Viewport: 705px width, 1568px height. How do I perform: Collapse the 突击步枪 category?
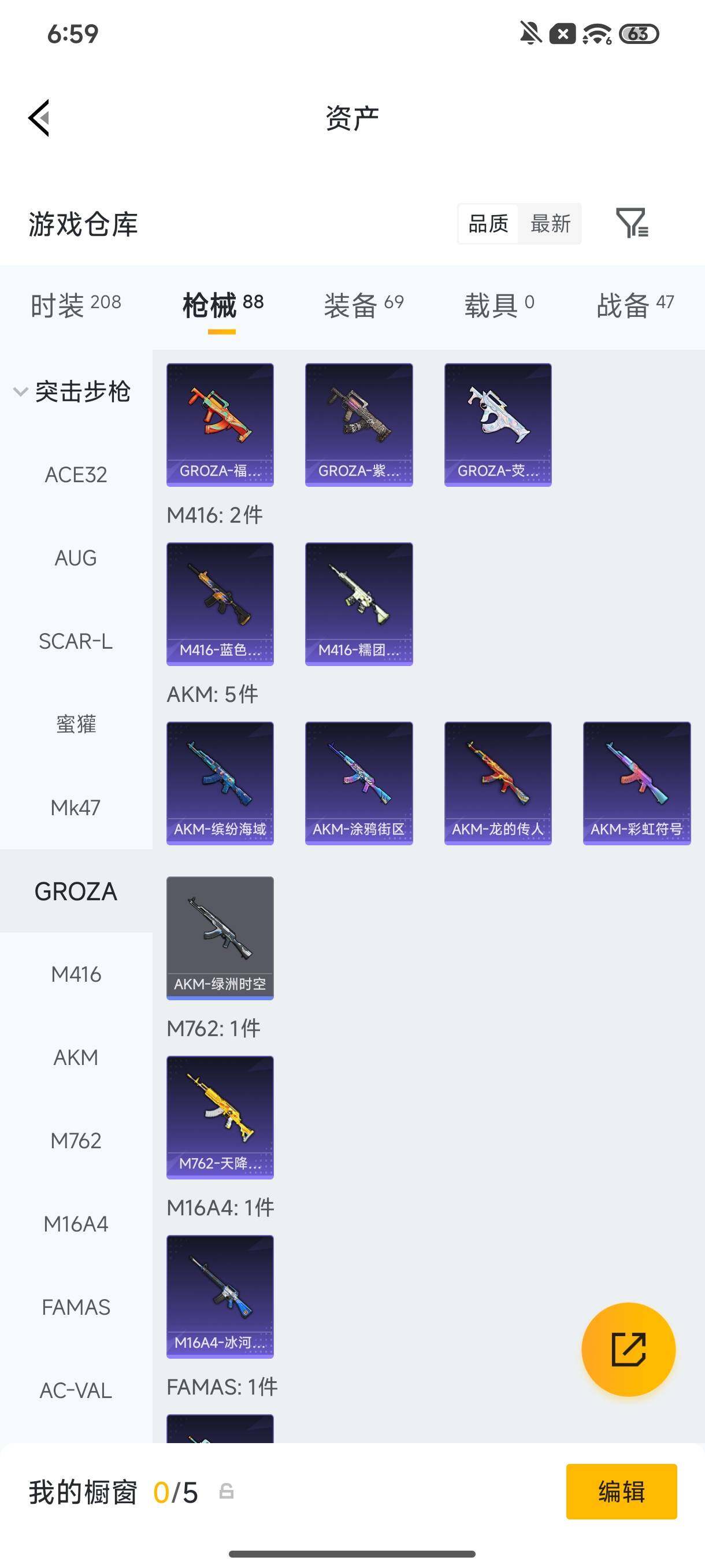(72, 391)
